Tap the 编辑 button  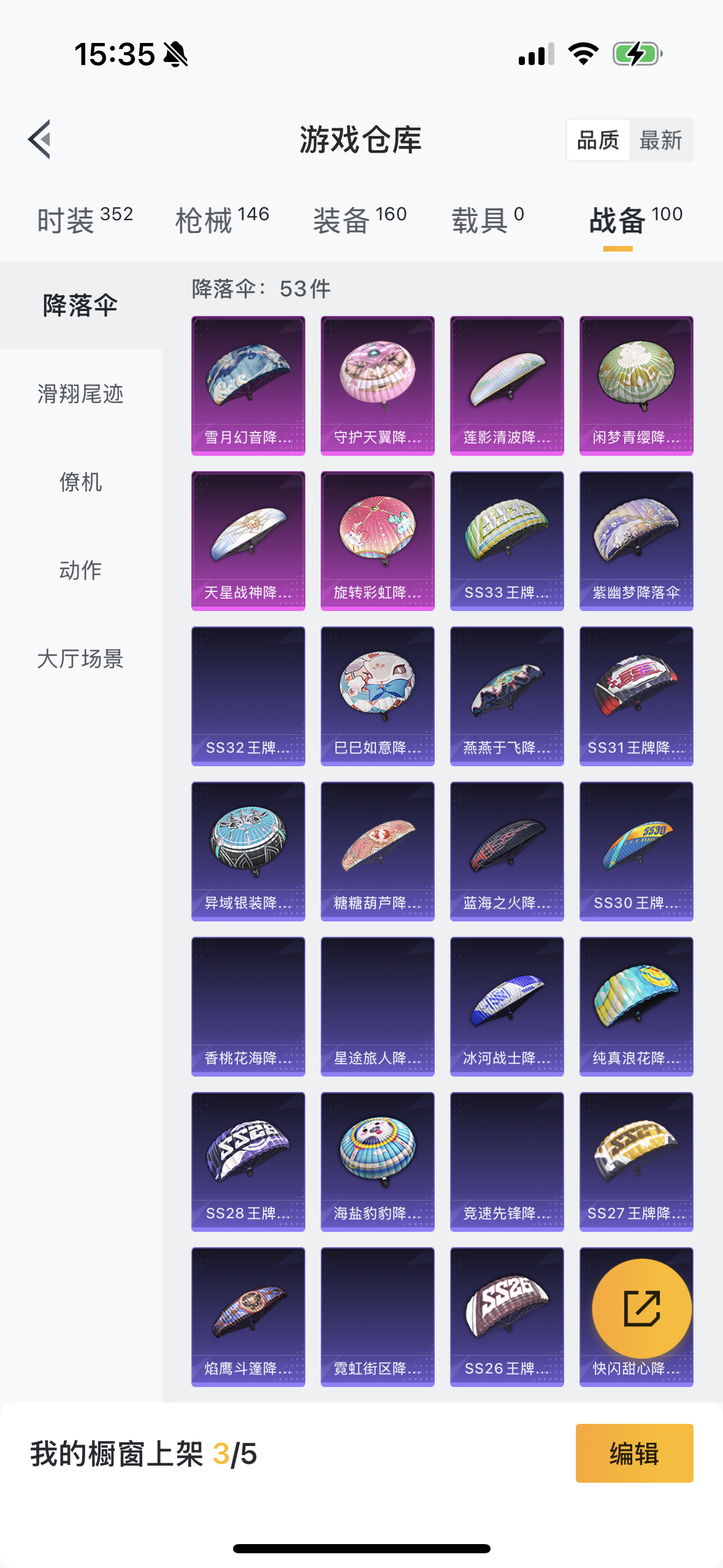coord(635,1453)
